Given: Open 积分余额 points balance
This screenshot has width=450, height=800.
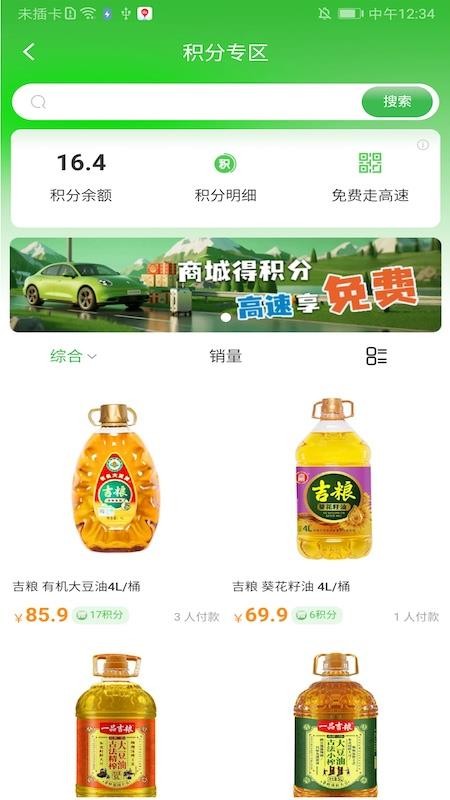Looking at the screenshot, I should pos(81,177).
